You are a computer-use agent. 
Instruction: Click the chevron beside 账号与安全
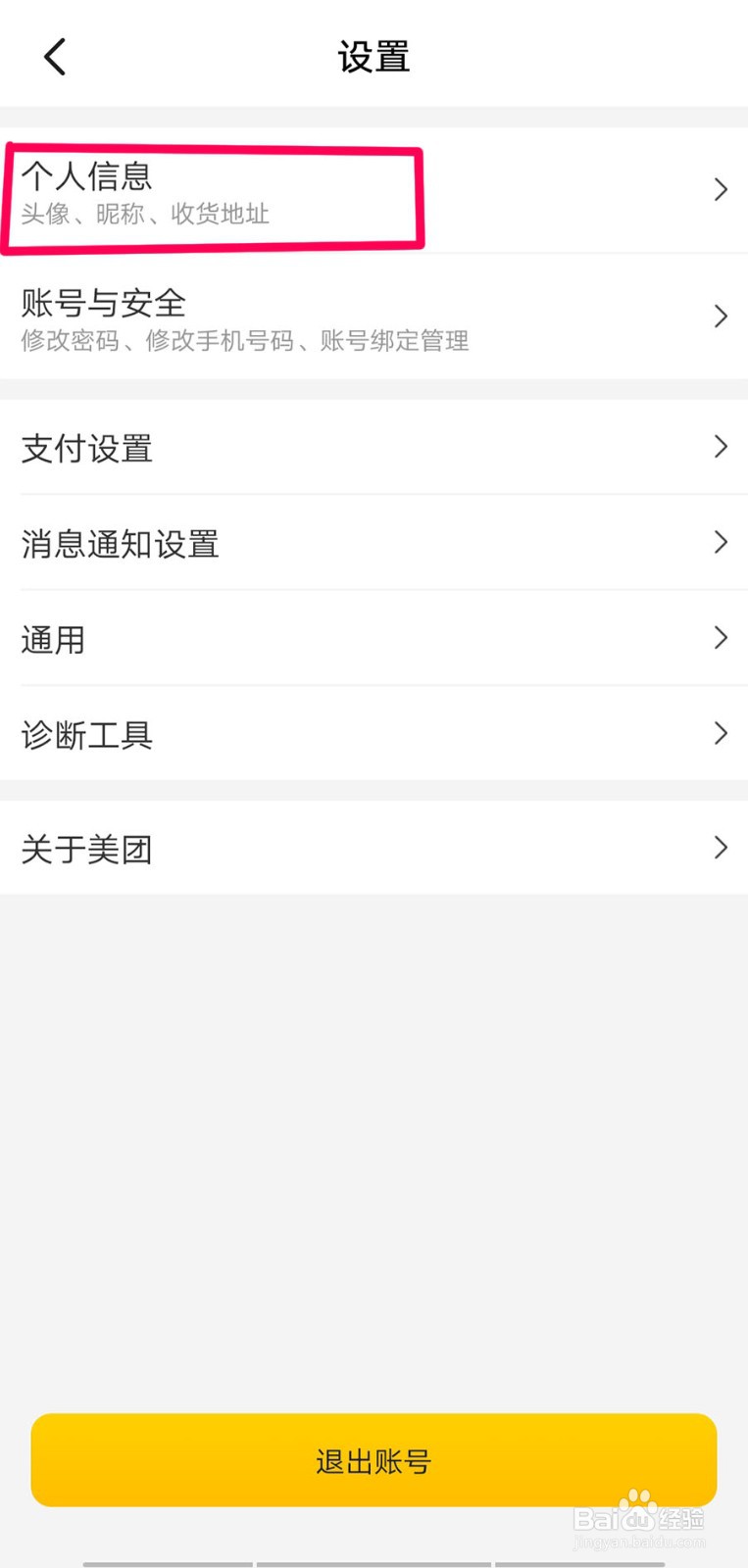pos(722,316)
